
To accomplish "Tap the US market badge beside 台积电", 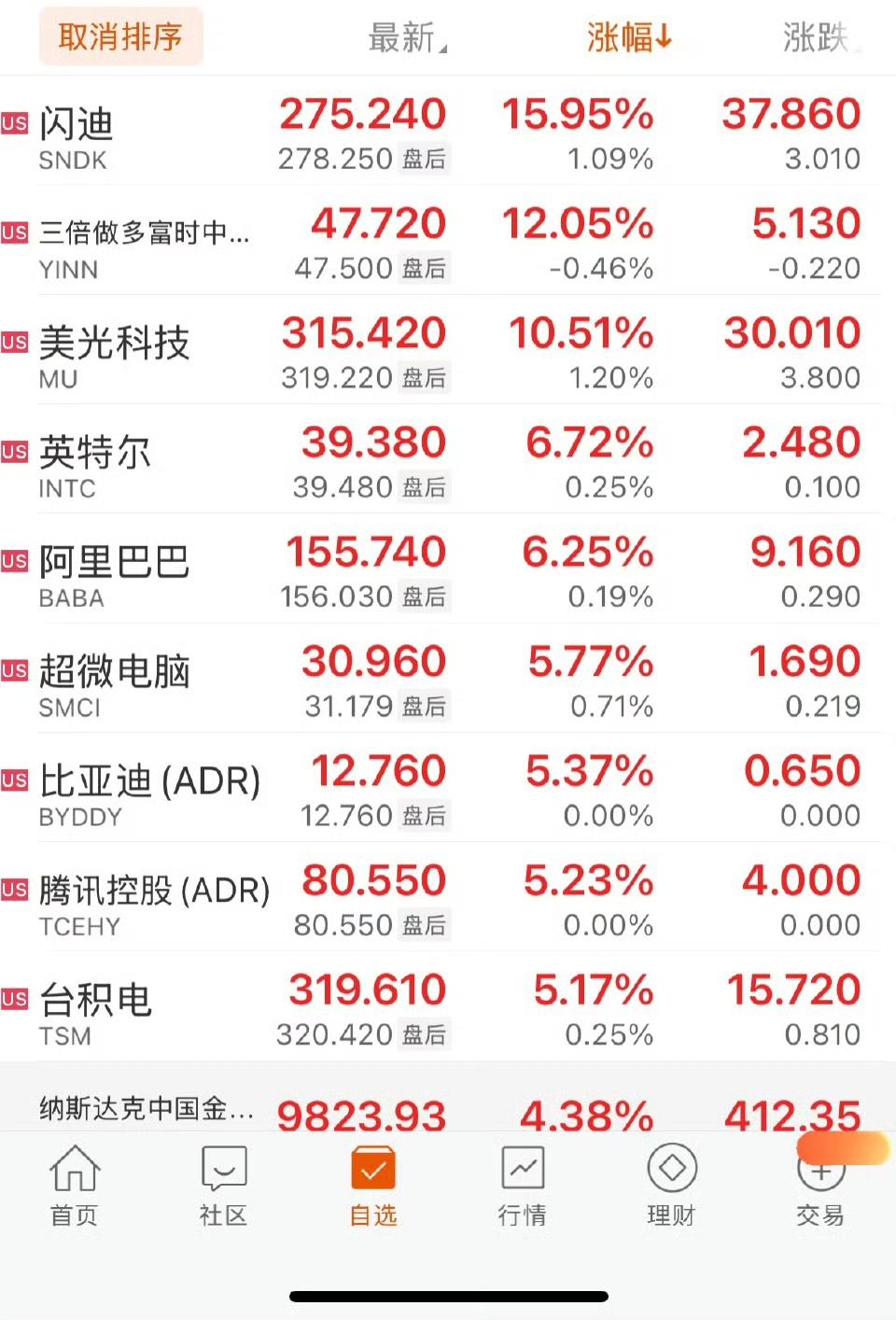I will [14, 998].
